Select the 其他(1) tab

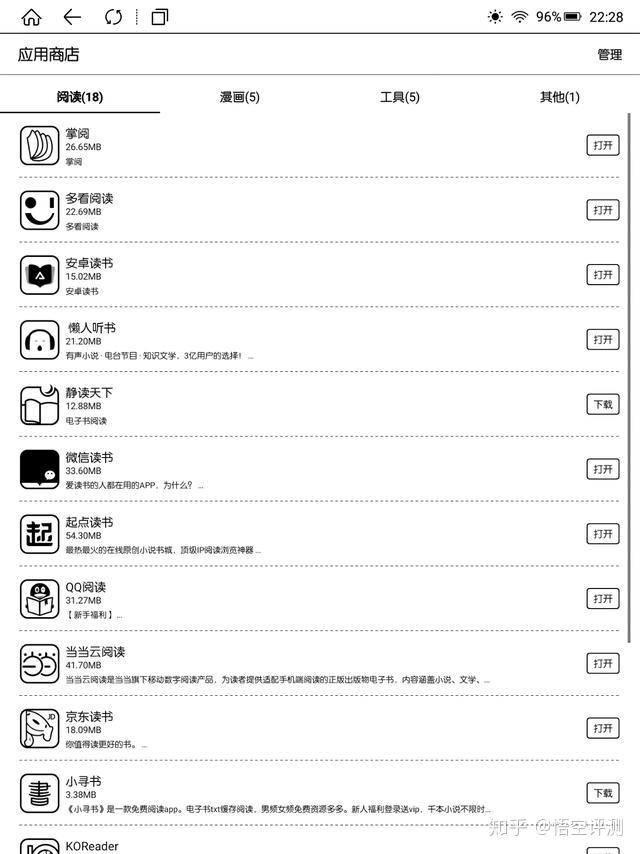pyautogui.click(x=559, y=97)
